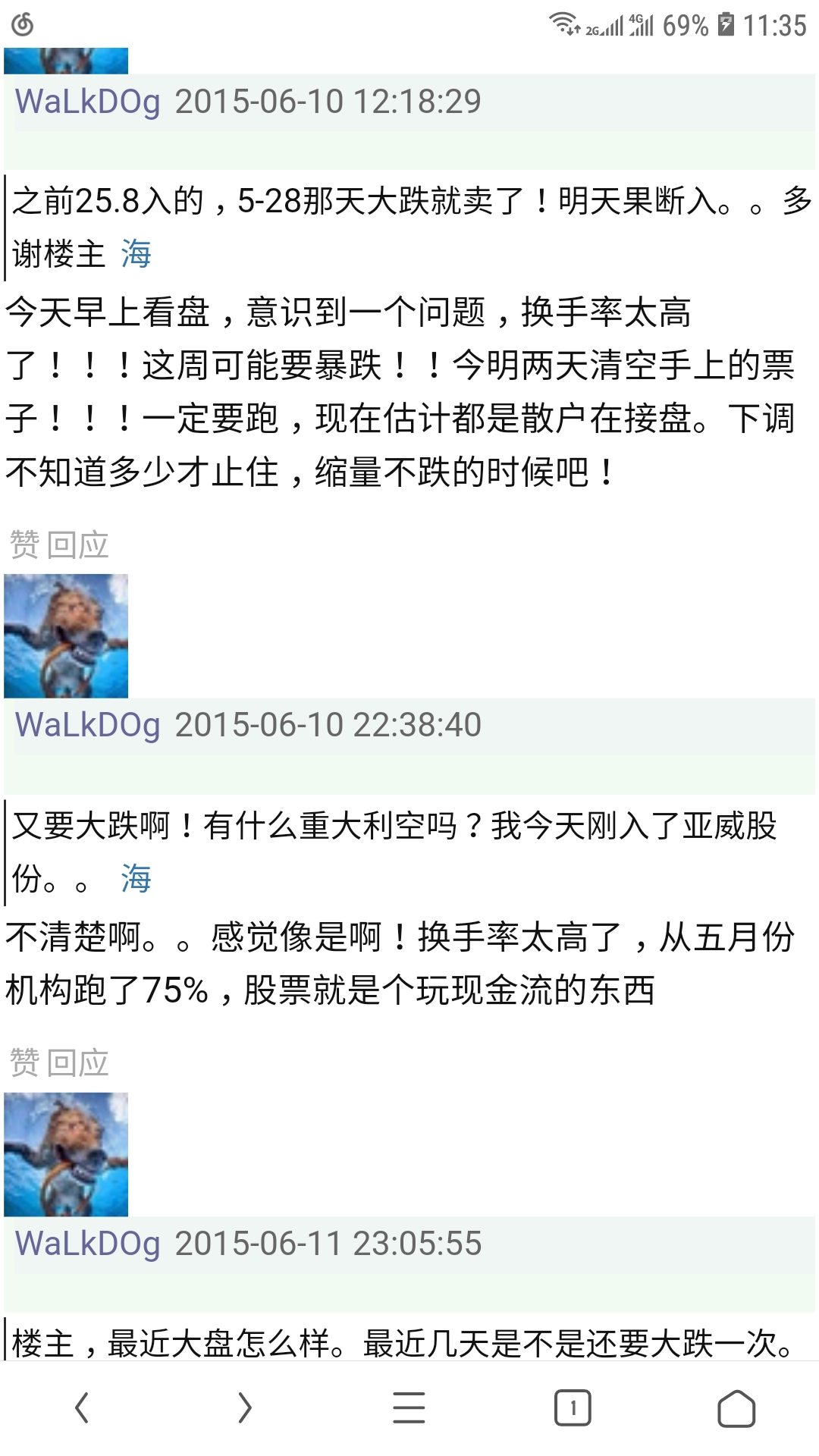The height and width of the screenshot is (1456, 819).
Task: Open WaLkDOg avatar above the 06-11 comment
Action: [66, 1154]
